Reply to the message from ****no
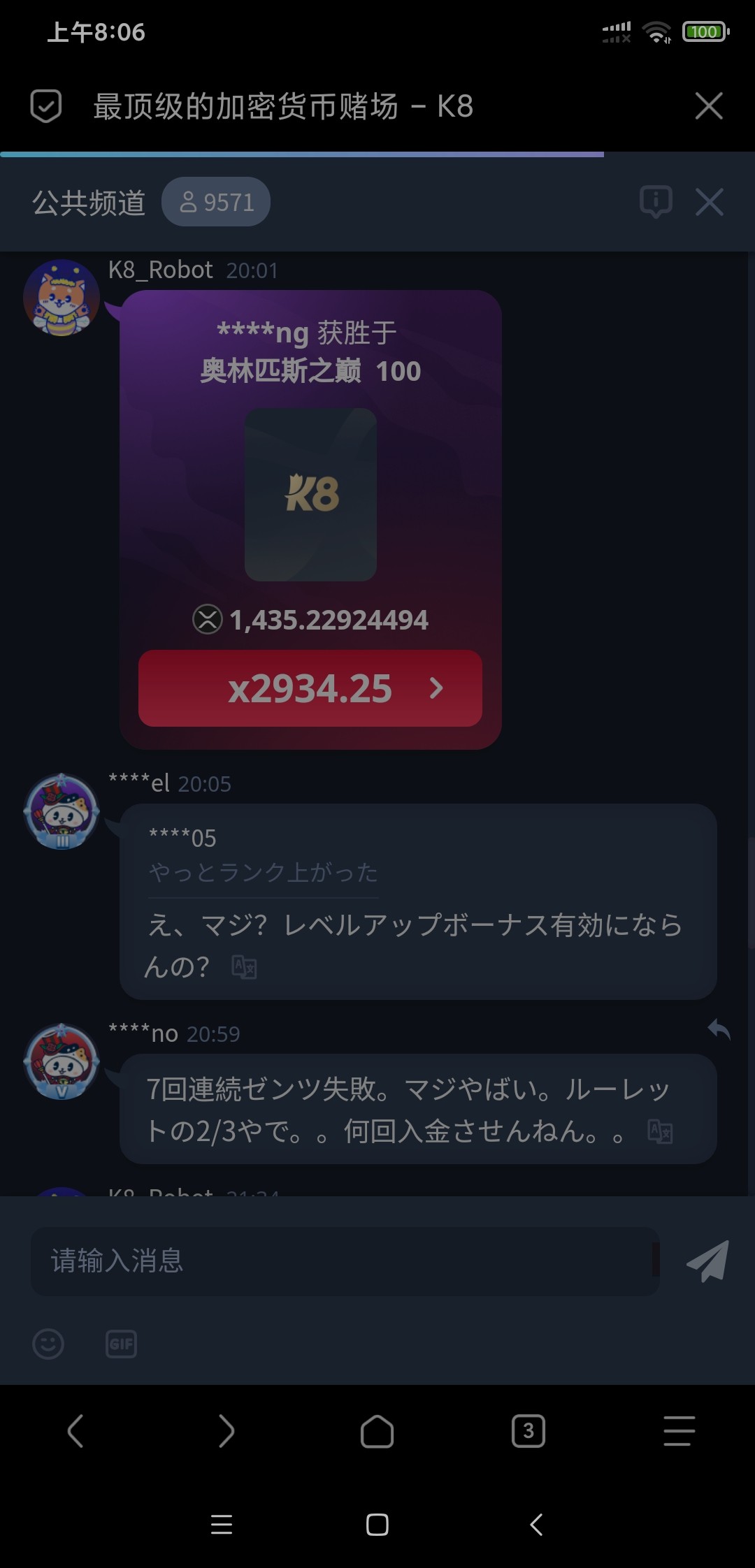Viewport: 755px width, 1568px height. point(719,1029)
